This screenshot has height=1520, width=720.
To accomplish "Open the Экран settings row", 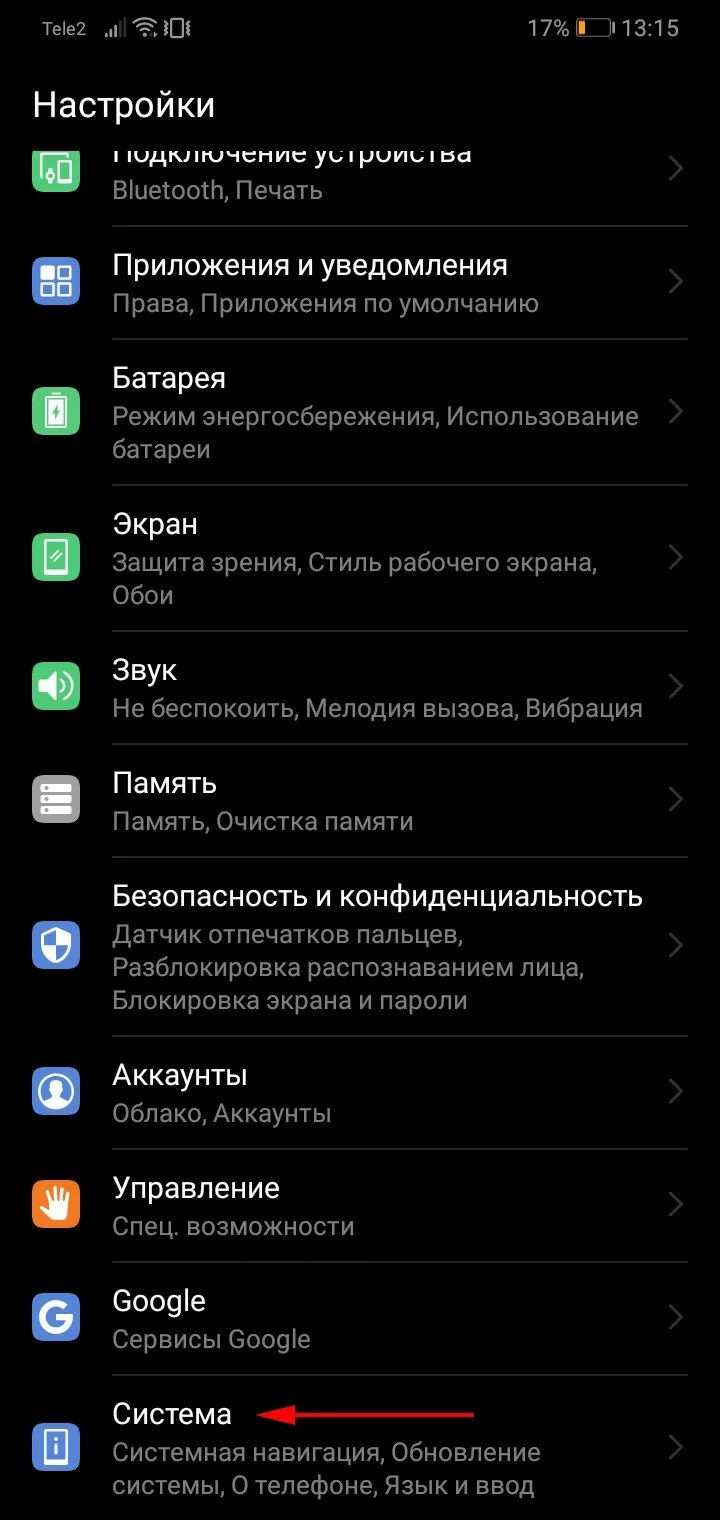I will pos(360,558).
